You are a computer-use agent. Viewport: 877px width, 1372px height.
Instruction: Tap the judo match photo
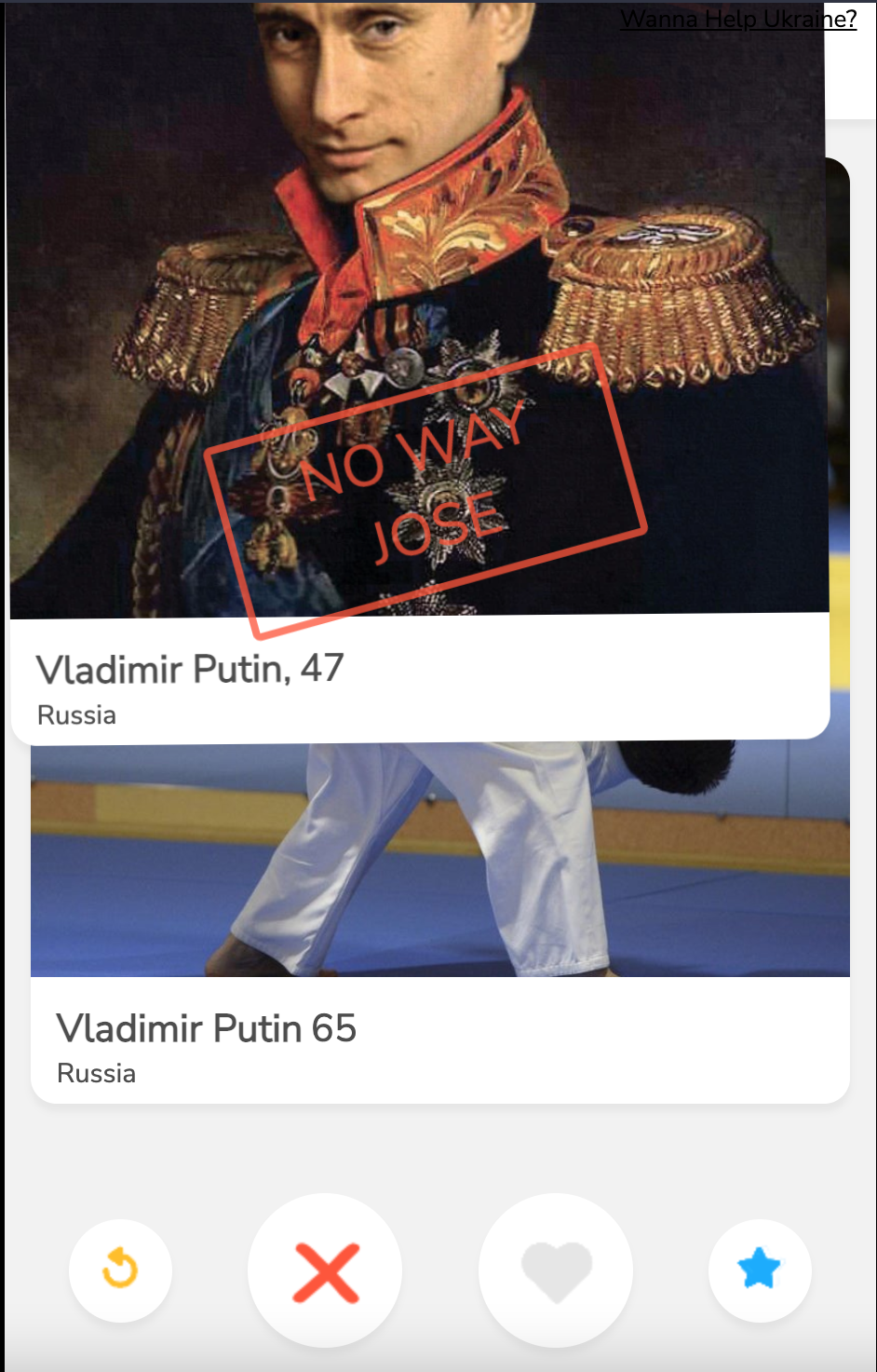[438, 857]
